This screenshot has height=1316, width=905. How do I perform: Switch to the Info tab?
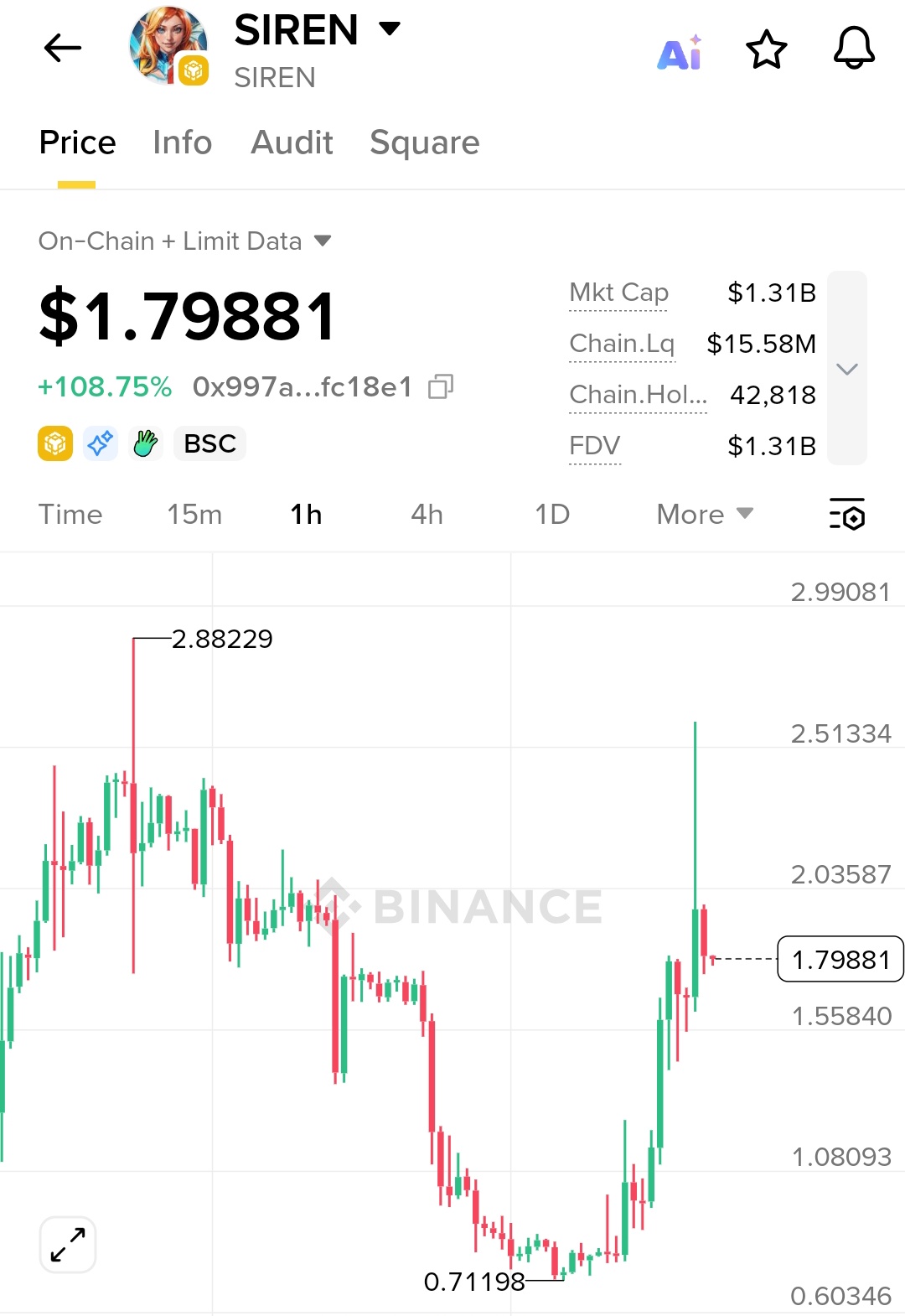coord(182,142)
